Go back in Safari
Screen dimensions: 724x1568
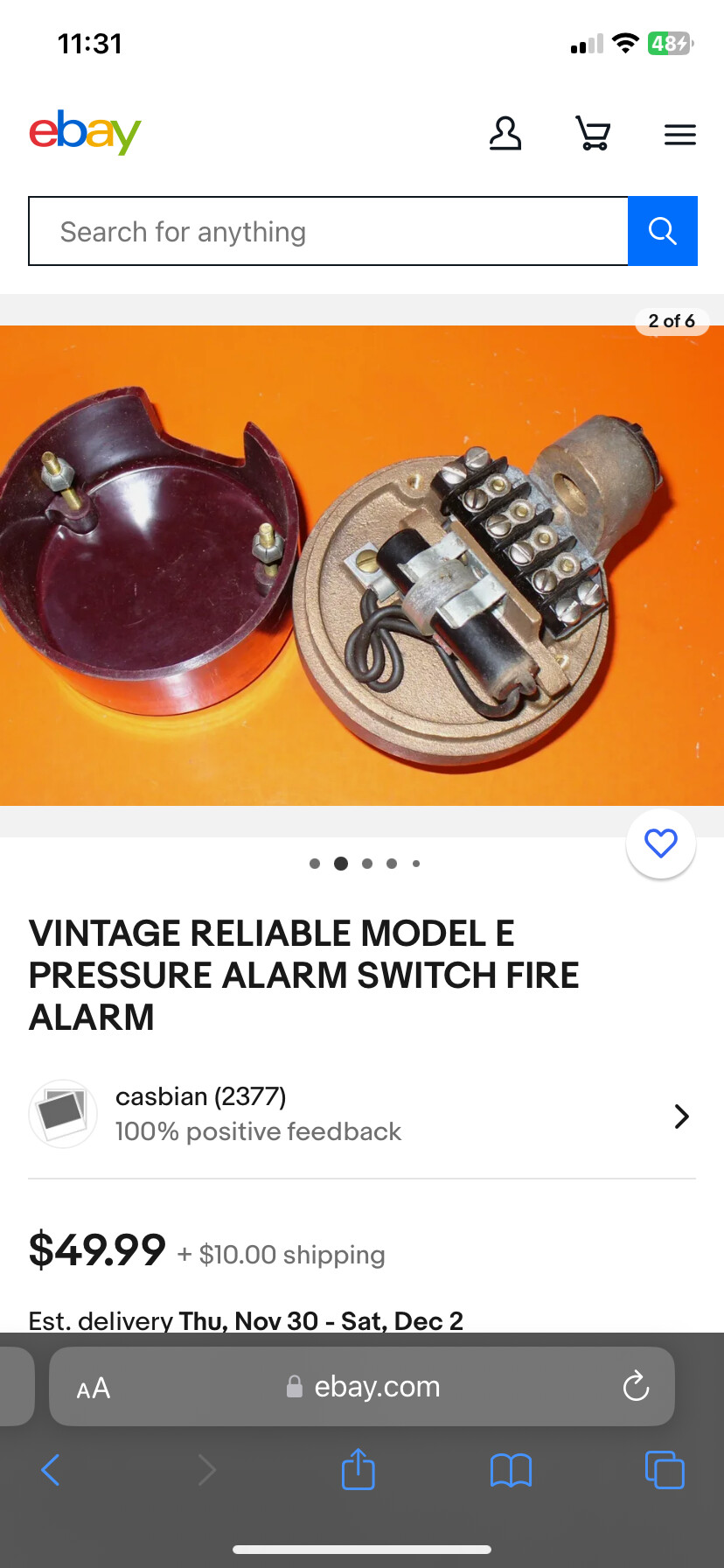pos(51,1470)
